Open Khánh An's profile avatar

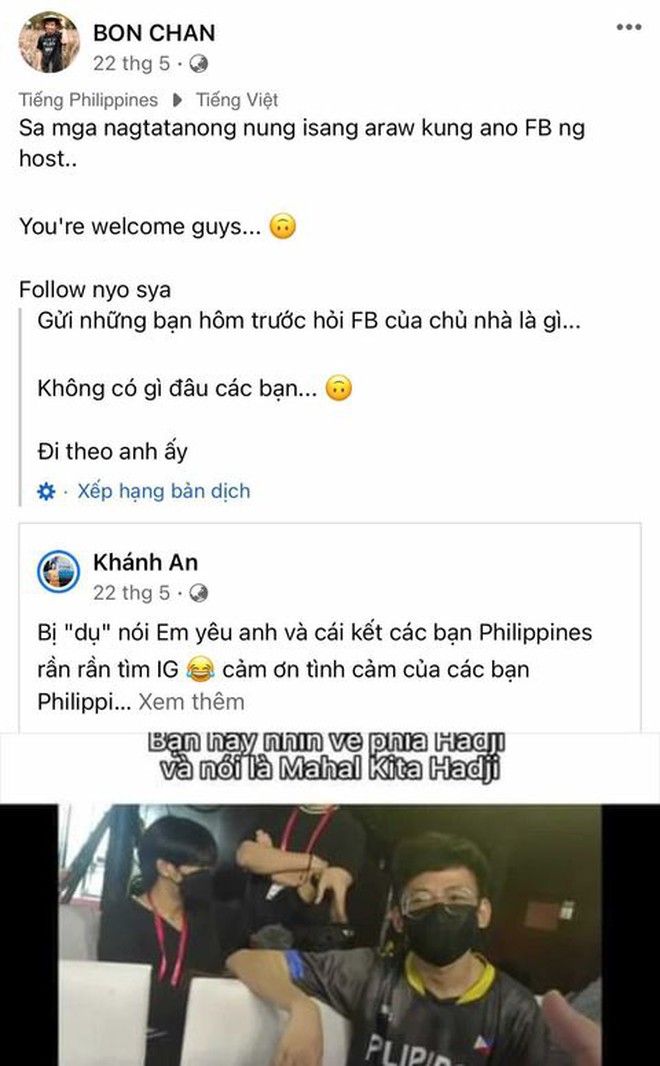coord(58,572)
